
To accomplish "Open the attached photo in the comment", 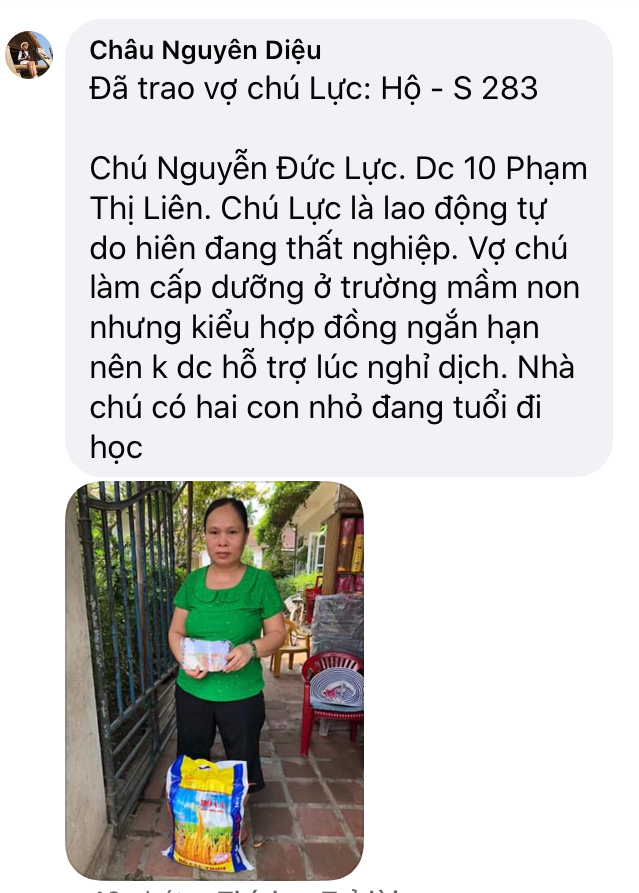I will pyautogui.click(x=214, y=680).
